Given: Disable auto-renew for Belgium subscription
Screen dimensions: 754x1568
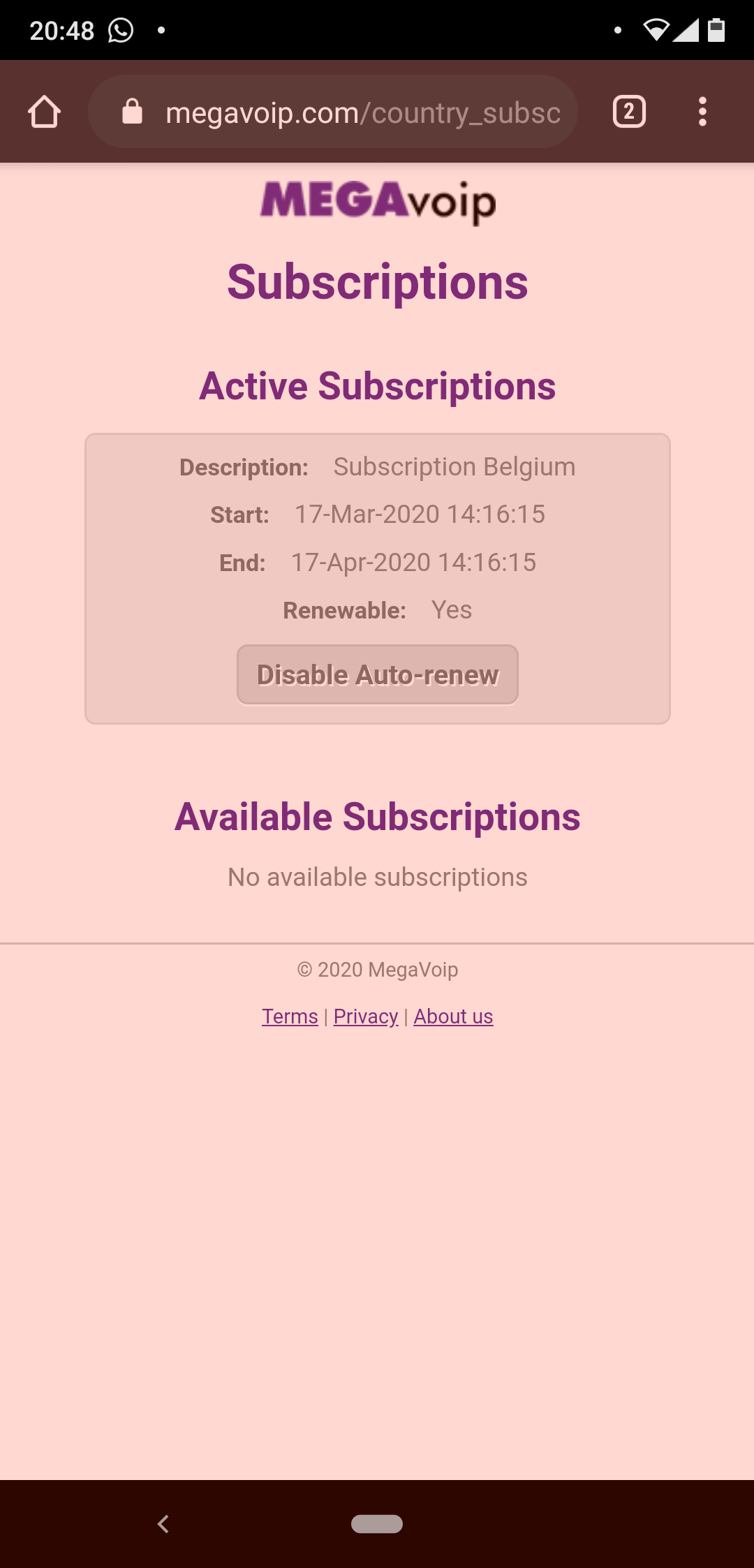Looking at the screenshot, I should click(x=378, y=675).
